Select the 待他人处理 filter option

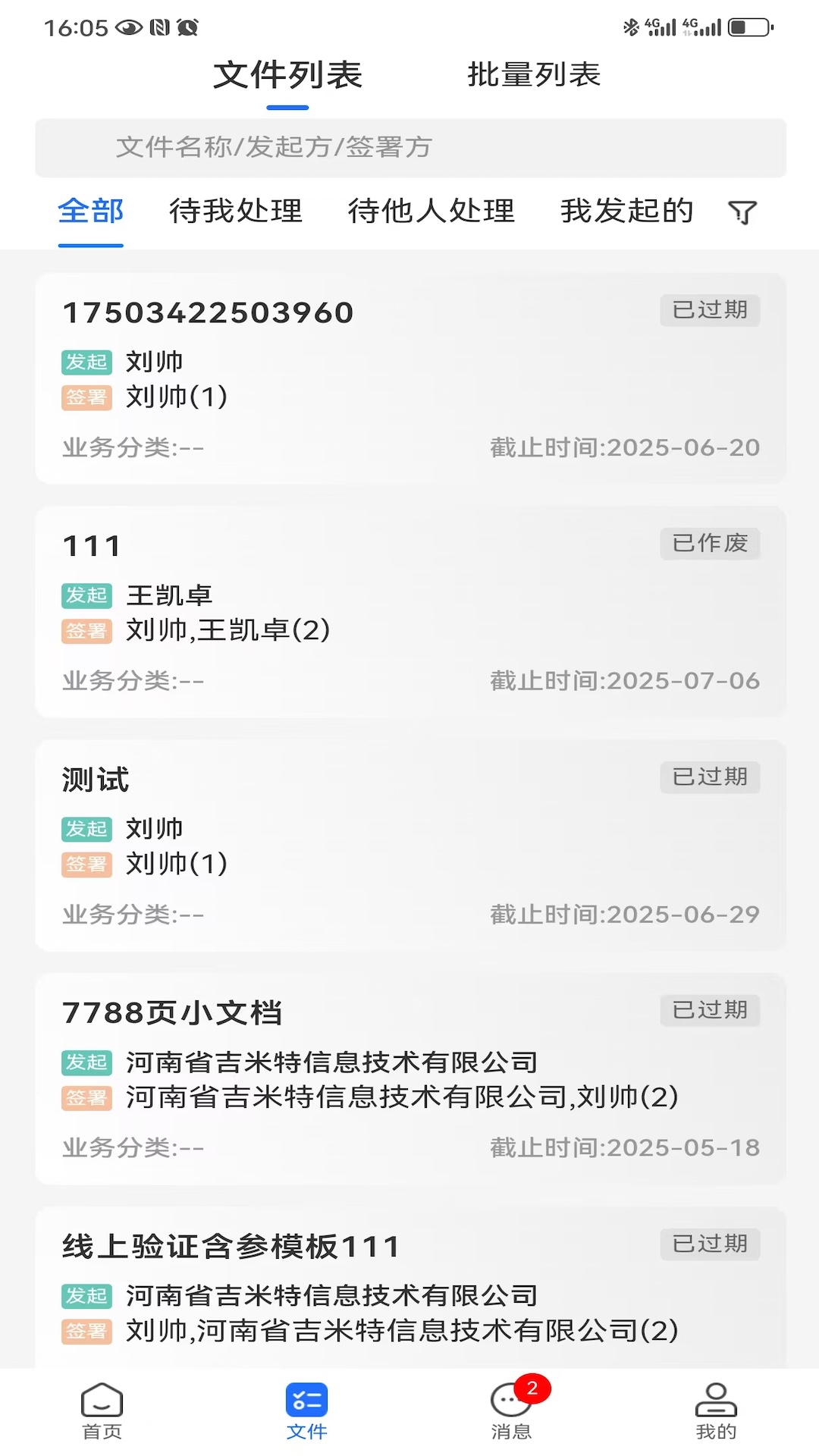coord(431,212)
